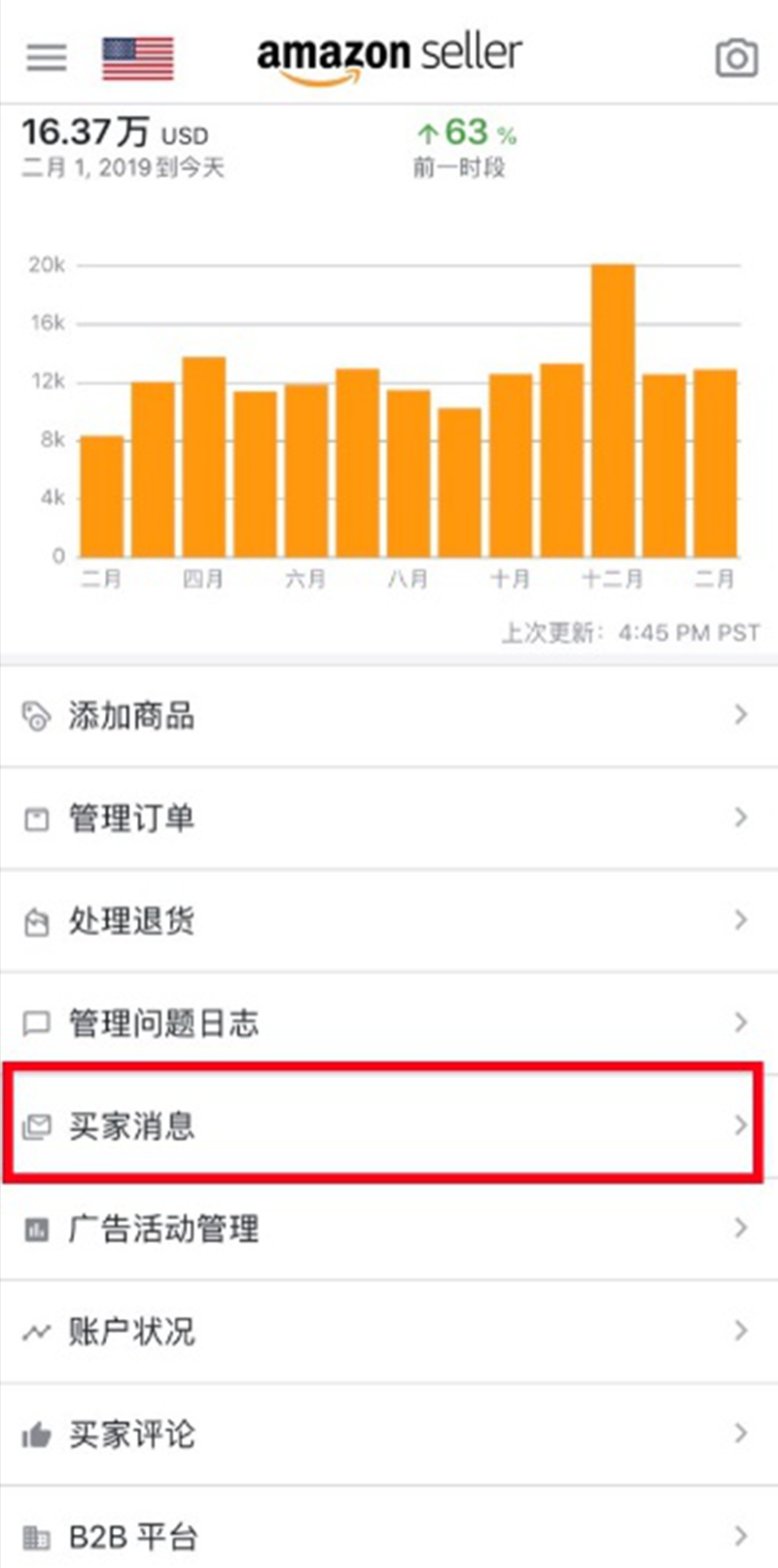Click the tall December sales bar
778x1568 pixels.
tap(614, 409)
